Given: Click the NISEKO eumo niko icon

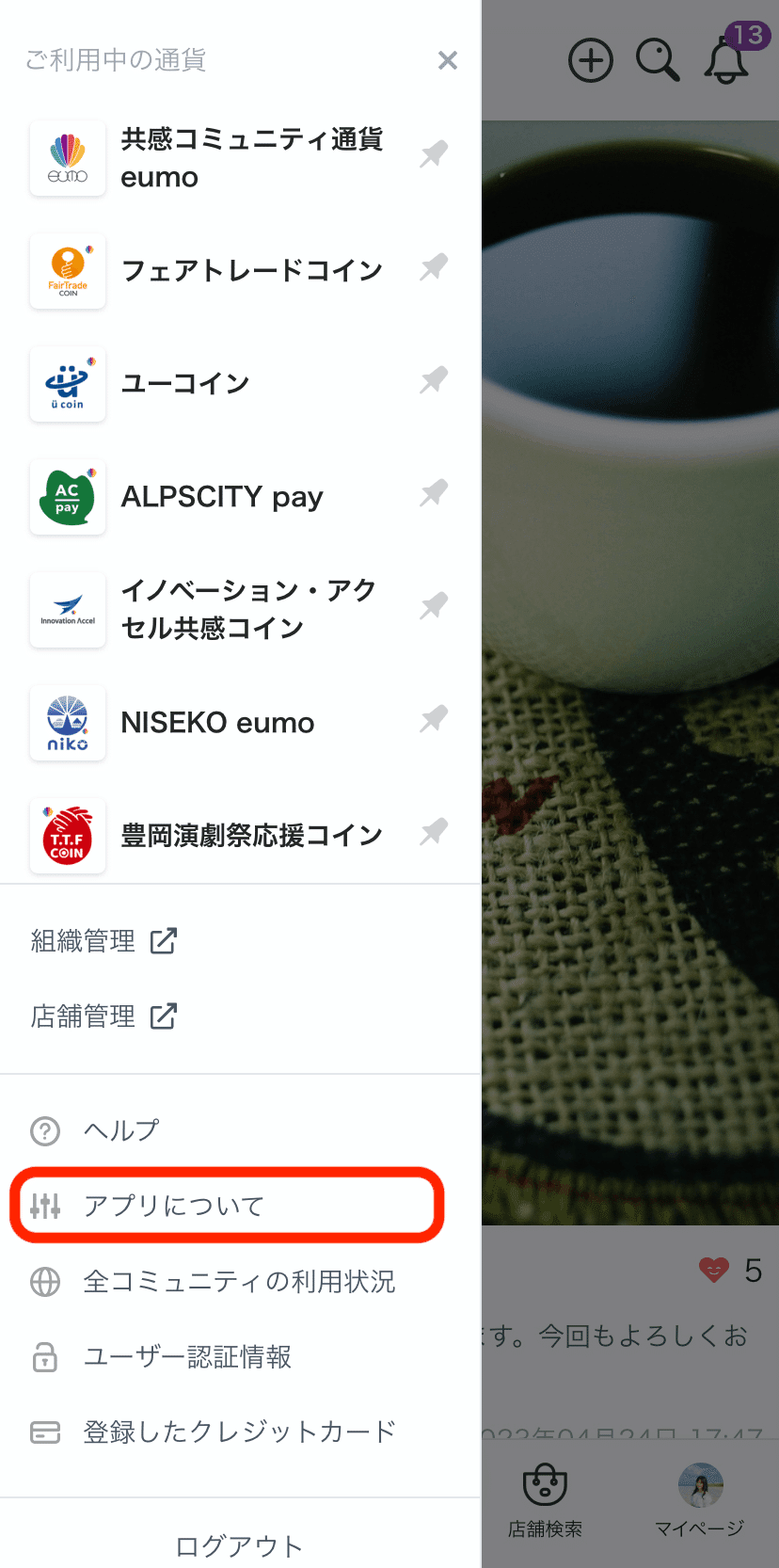Looking at the screenshot, I should point(67,723).
